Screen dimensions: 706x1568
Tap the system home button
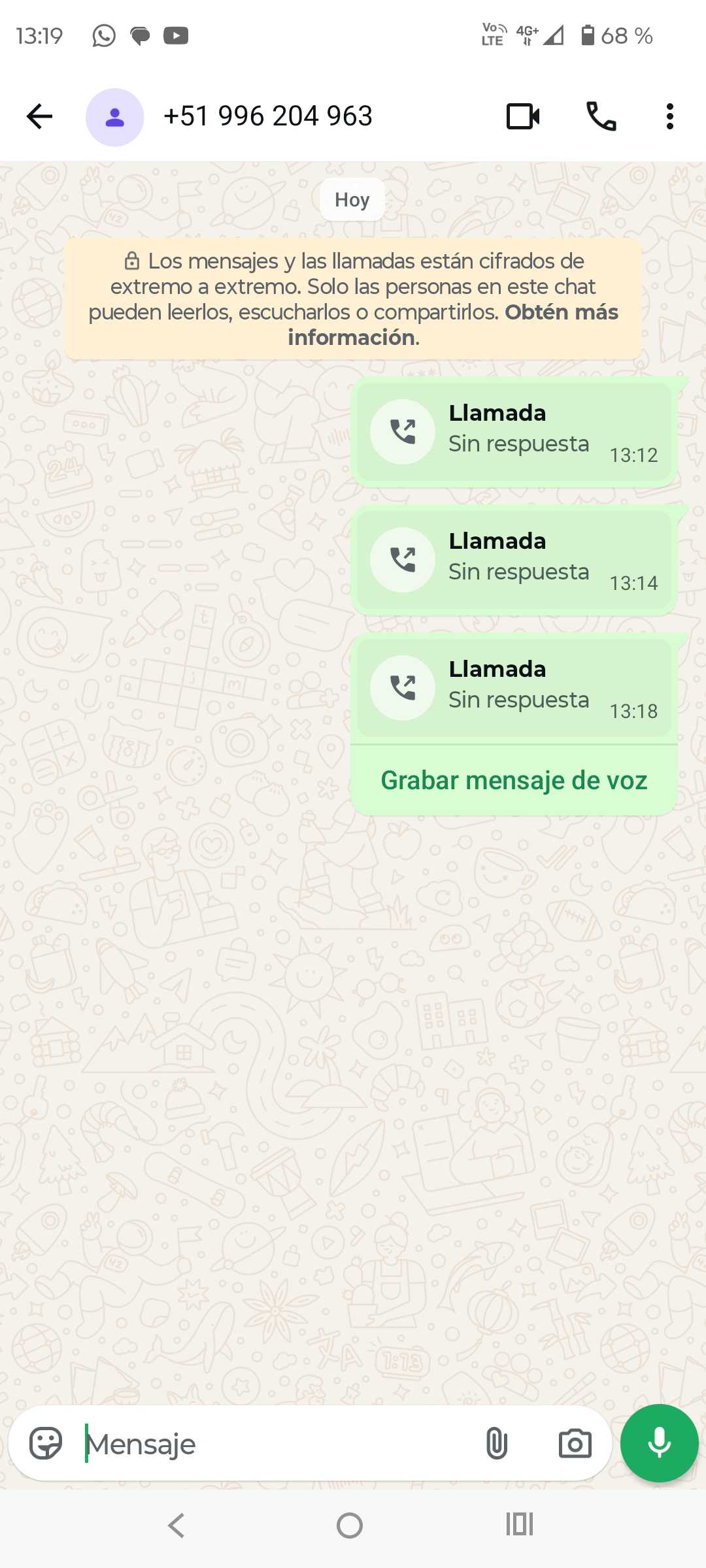click(x=350, y=1526)
